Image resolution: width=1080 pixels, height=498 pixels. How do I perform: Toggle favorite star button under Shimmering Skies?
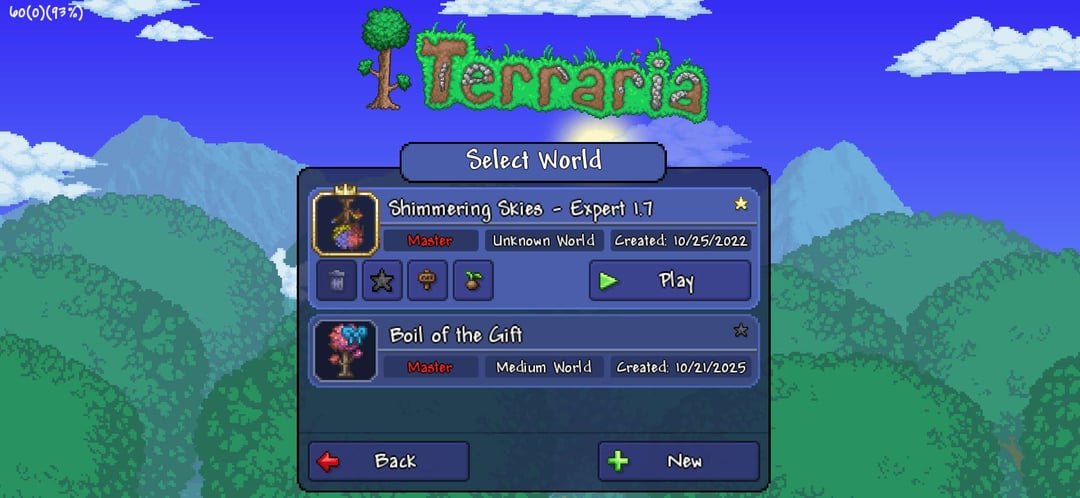pos(382,281)
